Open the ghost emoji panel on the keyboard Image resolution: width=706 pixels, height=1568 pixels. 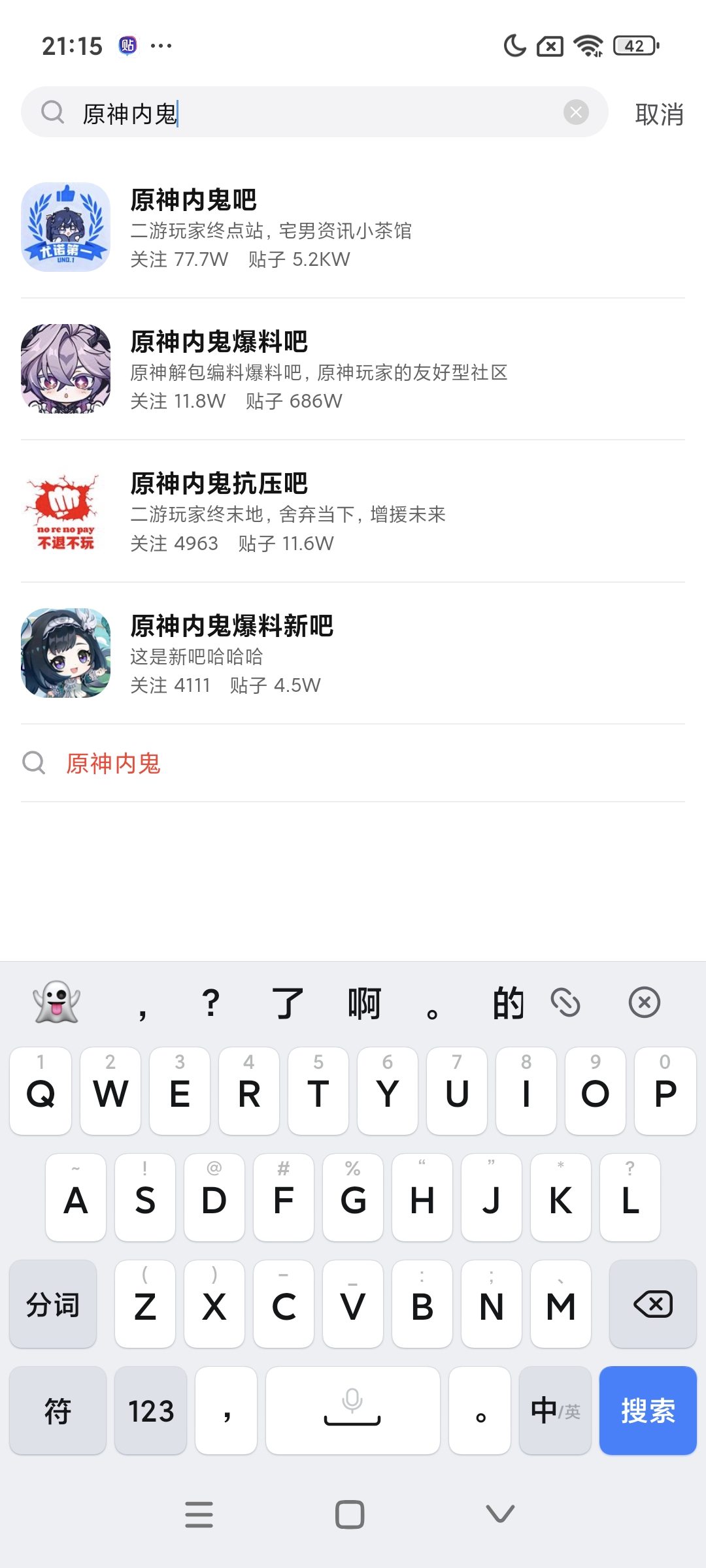point(57,1002)
